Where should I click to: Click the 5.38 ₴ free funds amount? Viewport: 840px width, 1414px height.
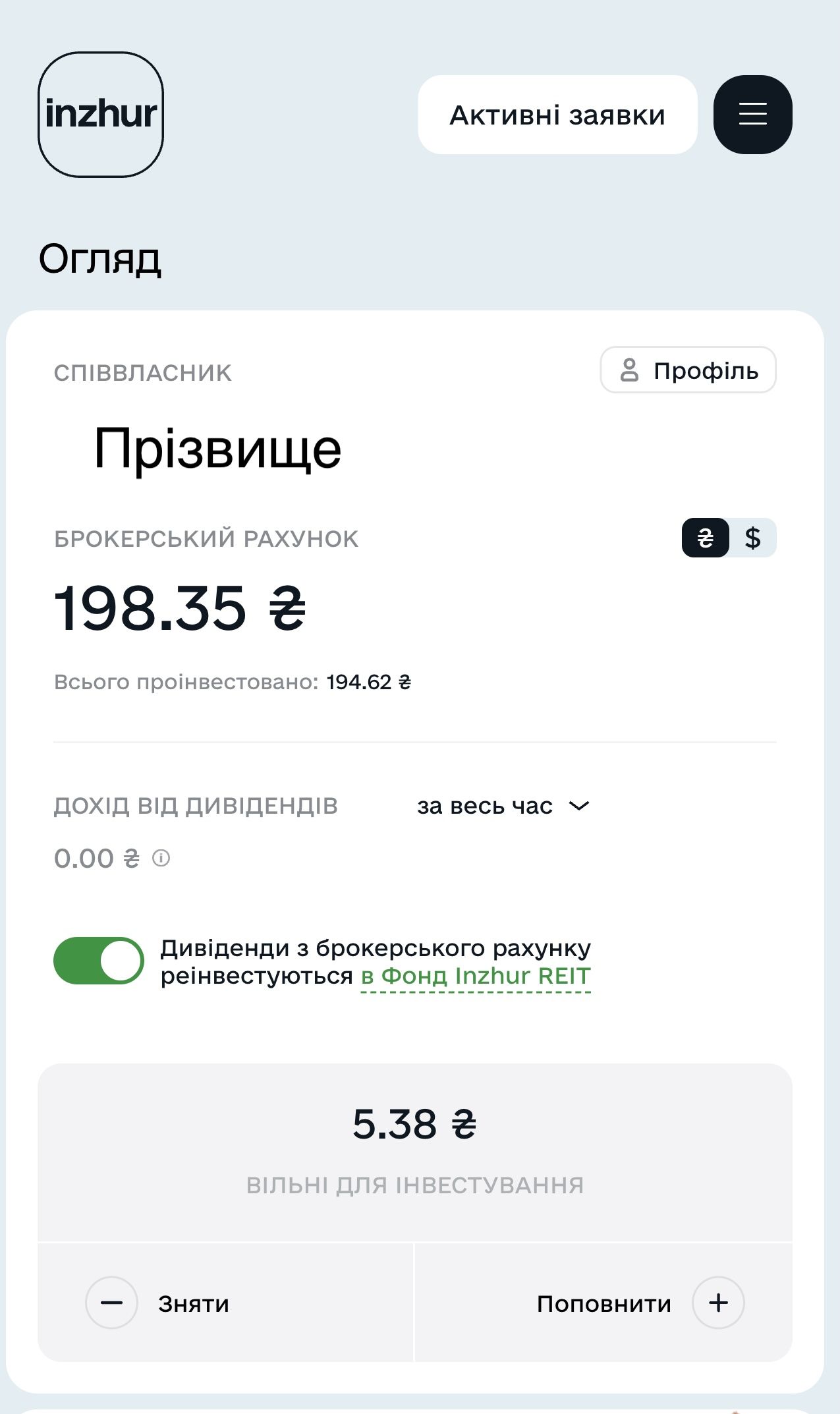416,1125
